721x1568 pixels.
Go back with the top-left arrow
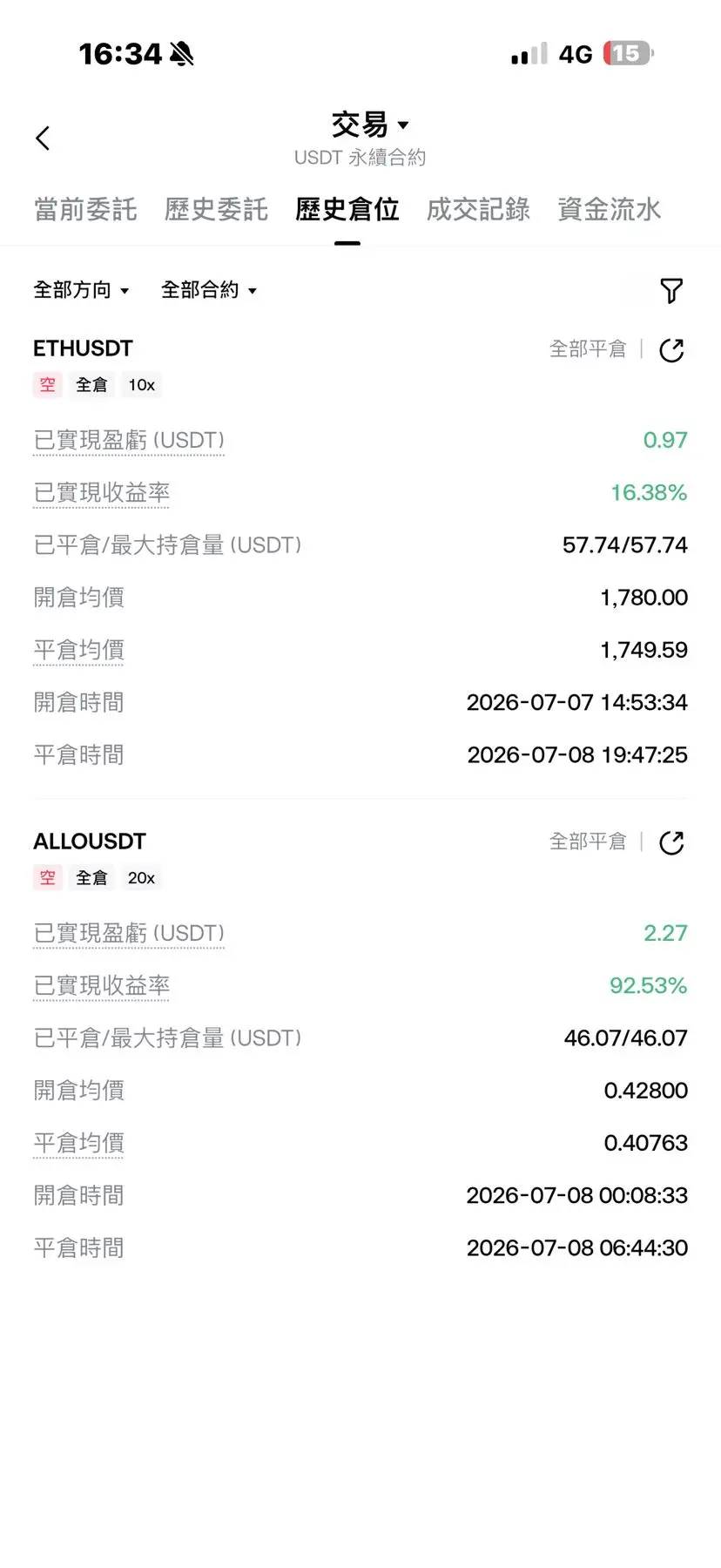(43, 138)
